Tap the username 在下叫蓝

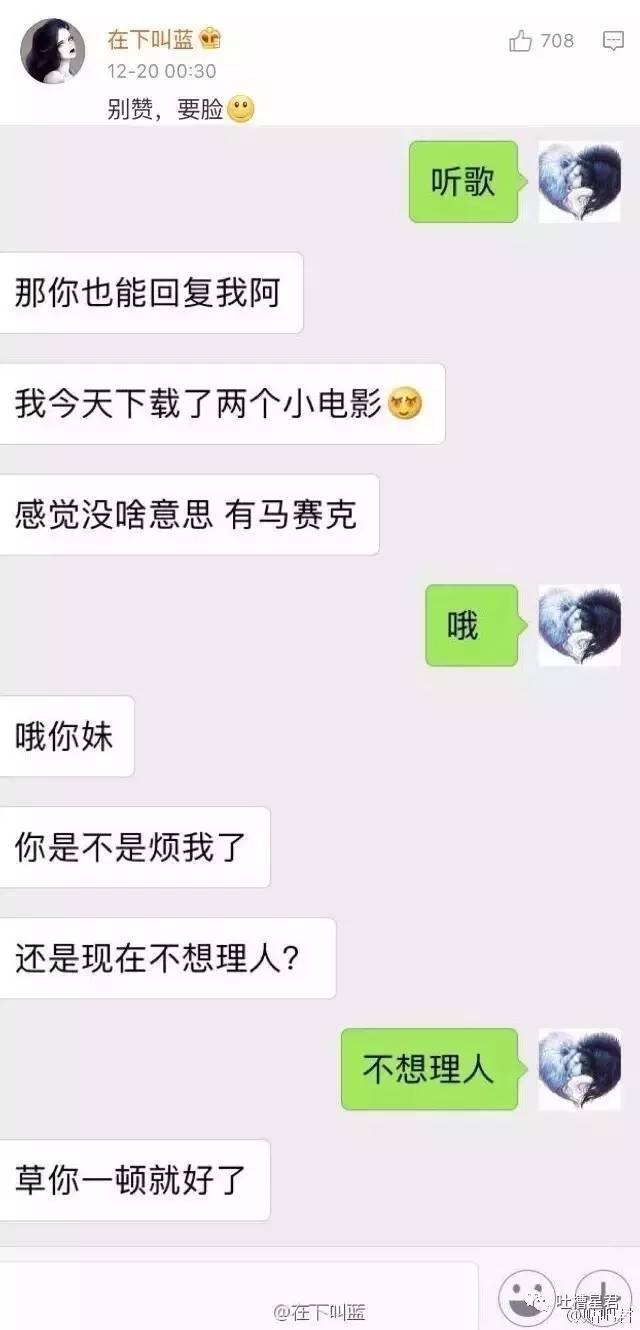[151, 39]
